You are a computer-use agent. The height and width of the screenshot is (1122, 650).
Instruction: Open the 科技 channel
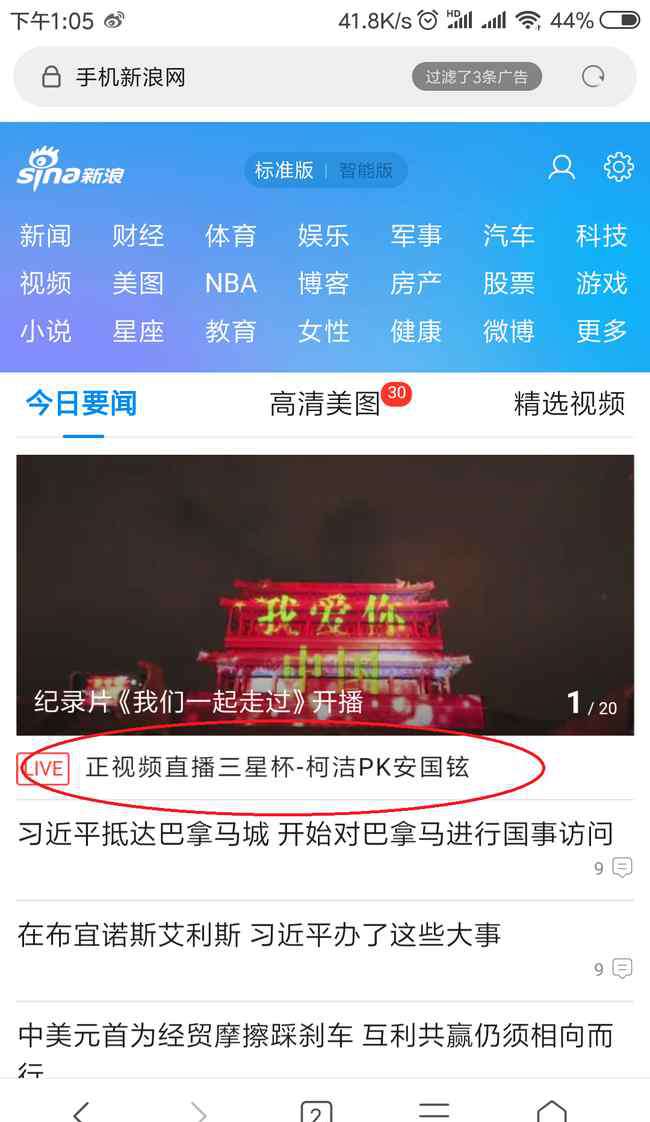(601, 236)
